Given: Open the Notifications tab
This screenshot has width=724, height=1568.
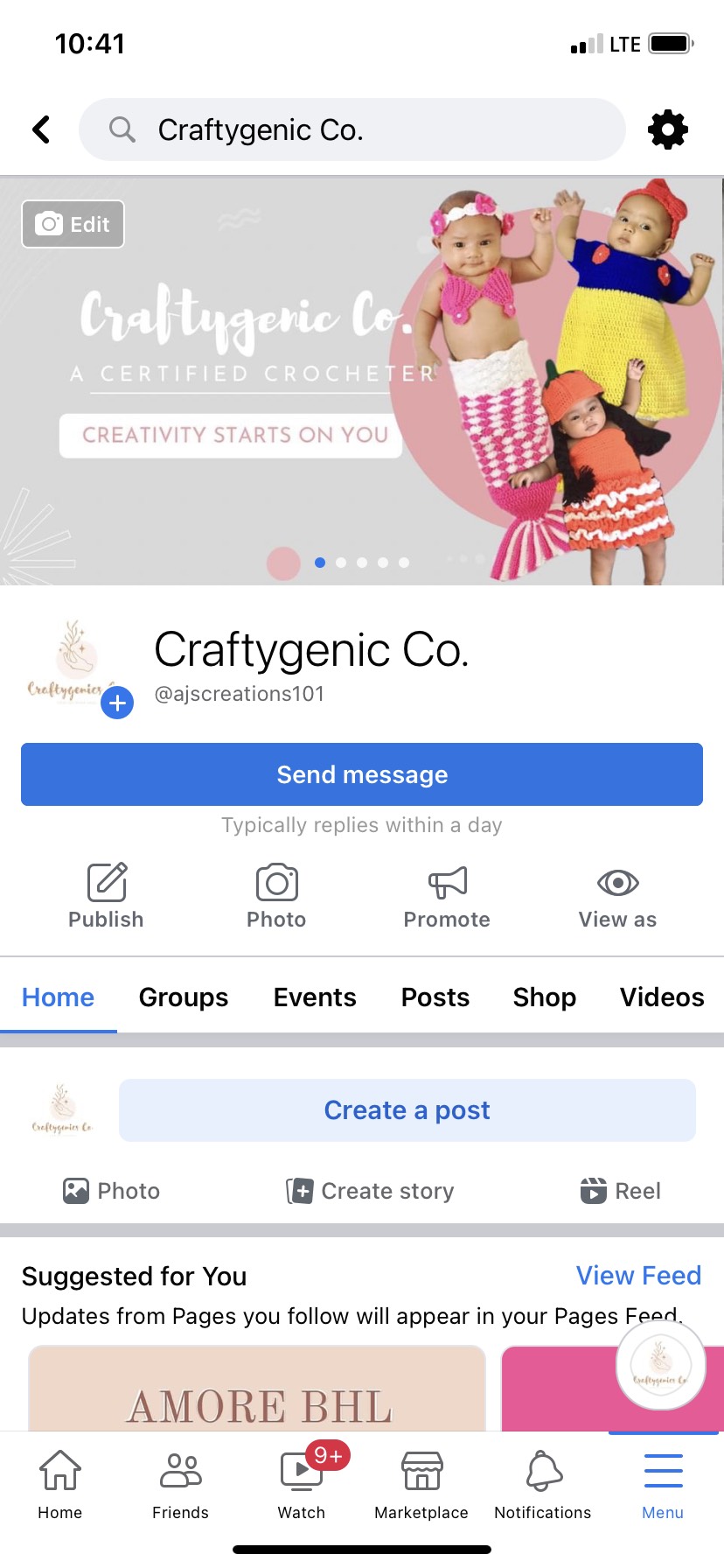Looking at the screenshot, I should pyautogui.click(x=542, y=1485).
